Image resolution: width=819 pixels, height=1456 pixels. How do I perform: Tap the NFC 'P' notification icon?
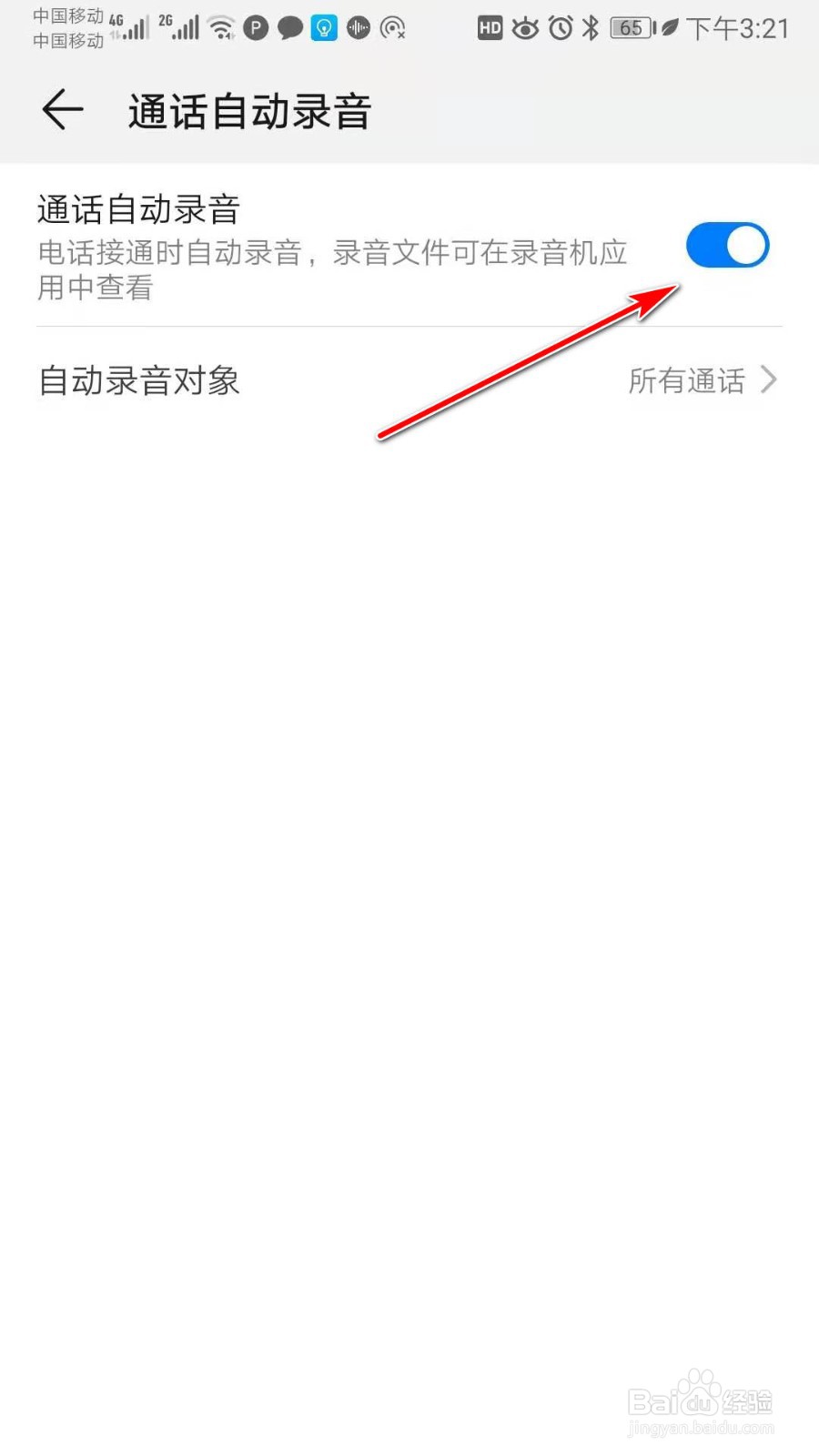point(256,28)
